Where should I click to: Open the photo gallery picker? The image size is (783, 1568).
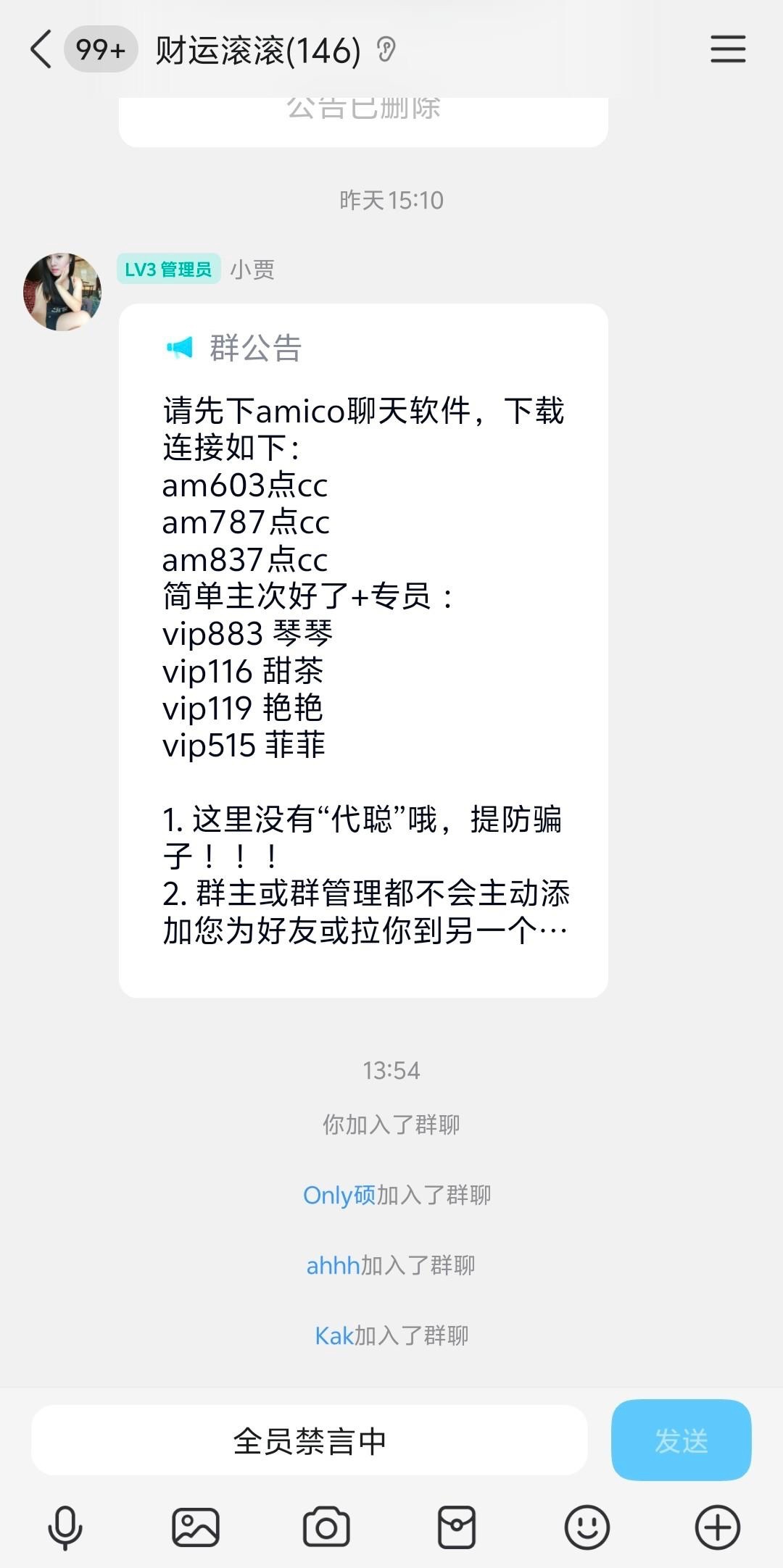(x=196, y=1527)
